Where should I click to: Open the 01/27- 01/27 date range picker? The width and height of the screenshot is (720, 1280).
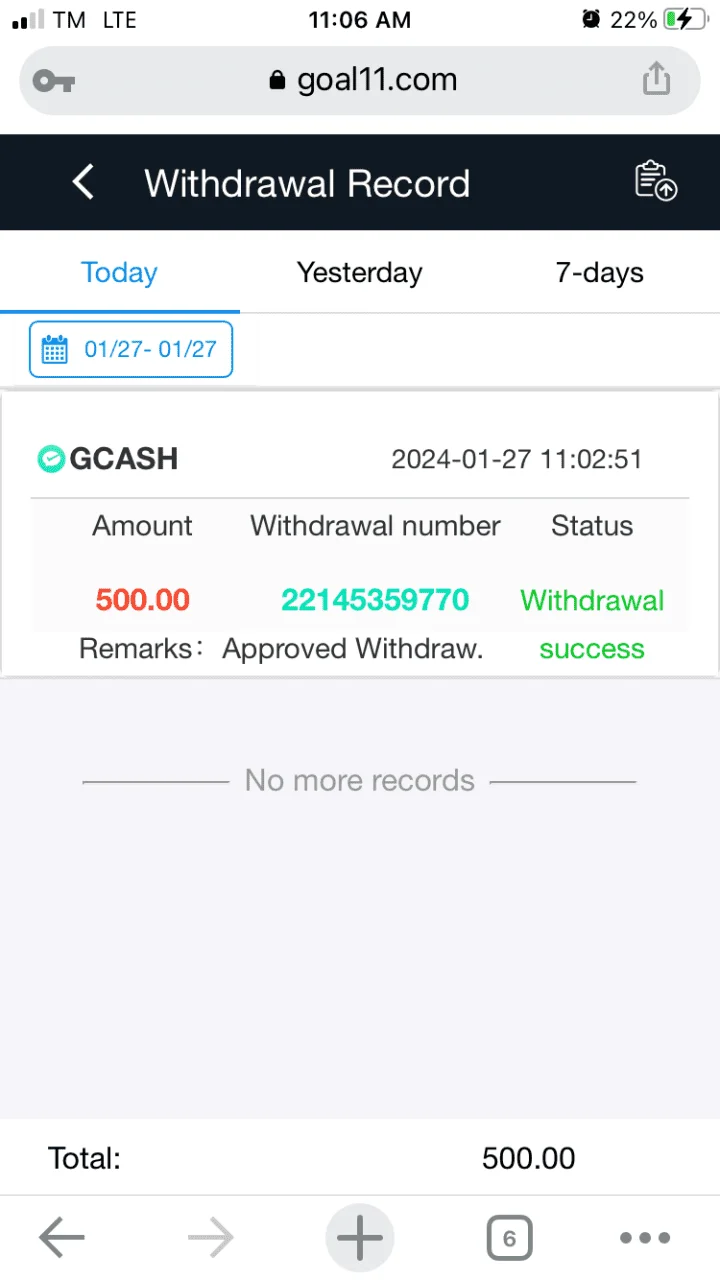[131, 349]
